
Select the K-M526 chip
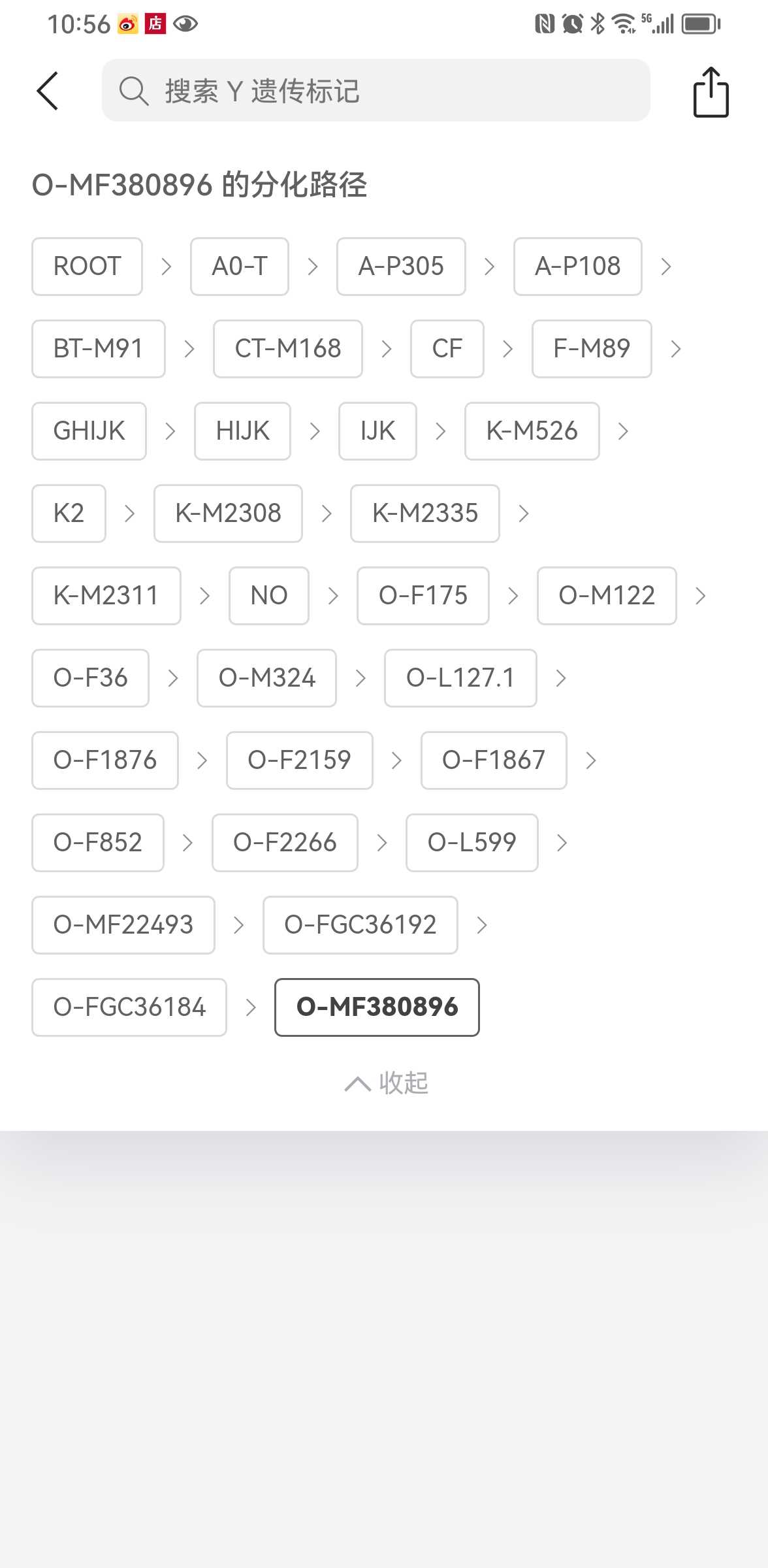click(x=532, y=431)
